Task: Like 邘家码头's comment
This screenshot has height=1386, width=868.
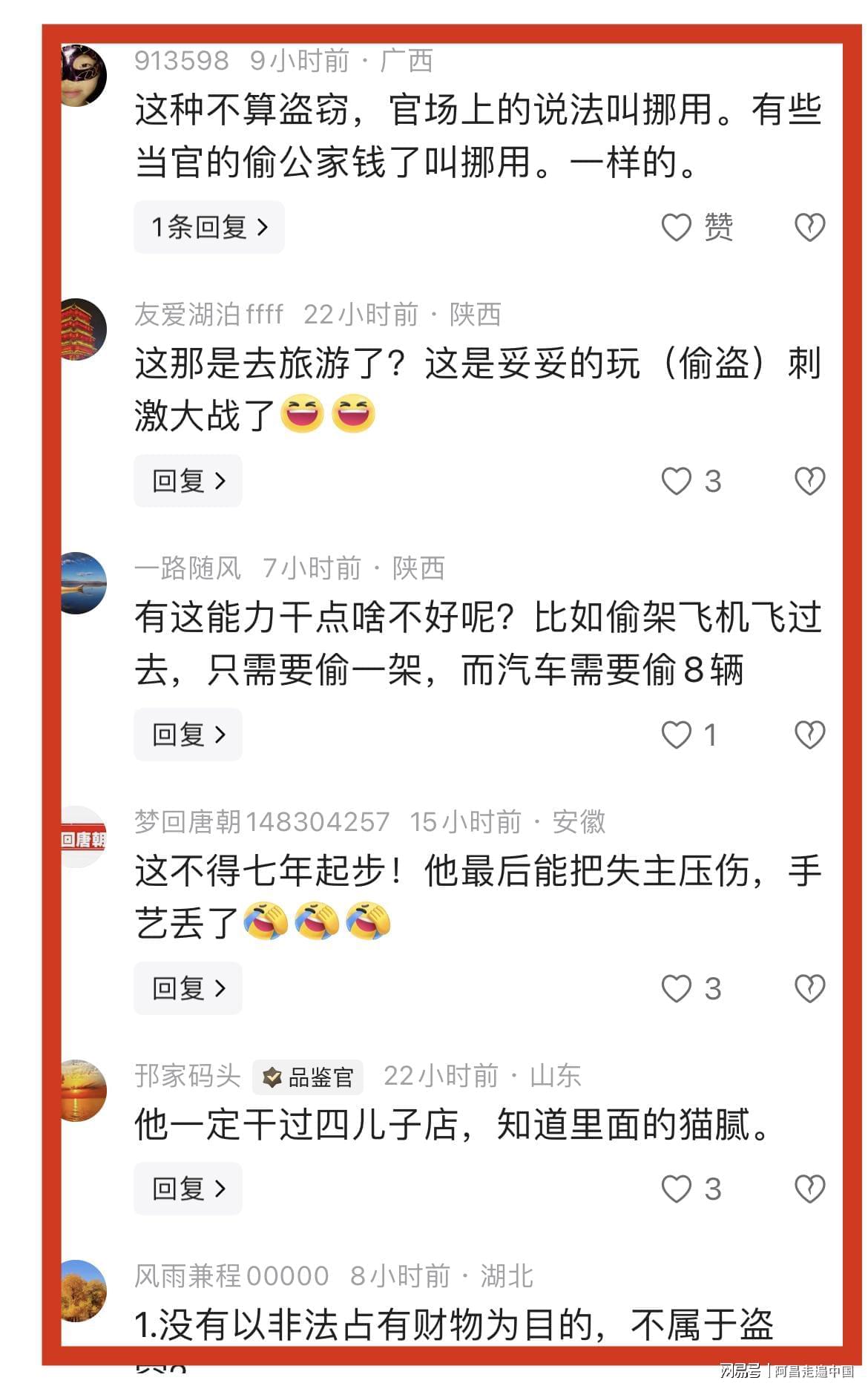Action: (x=677, y=1189)
